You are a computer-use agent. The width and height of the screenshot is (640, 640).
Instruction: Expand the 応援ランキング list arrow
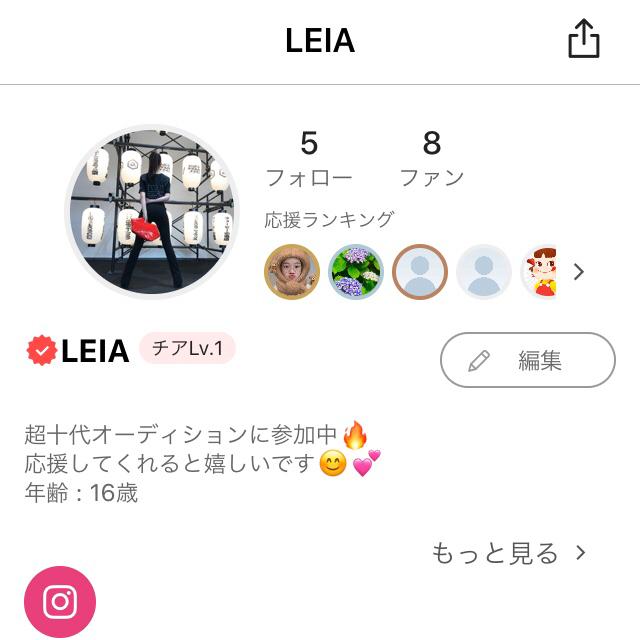pos(578,271)
